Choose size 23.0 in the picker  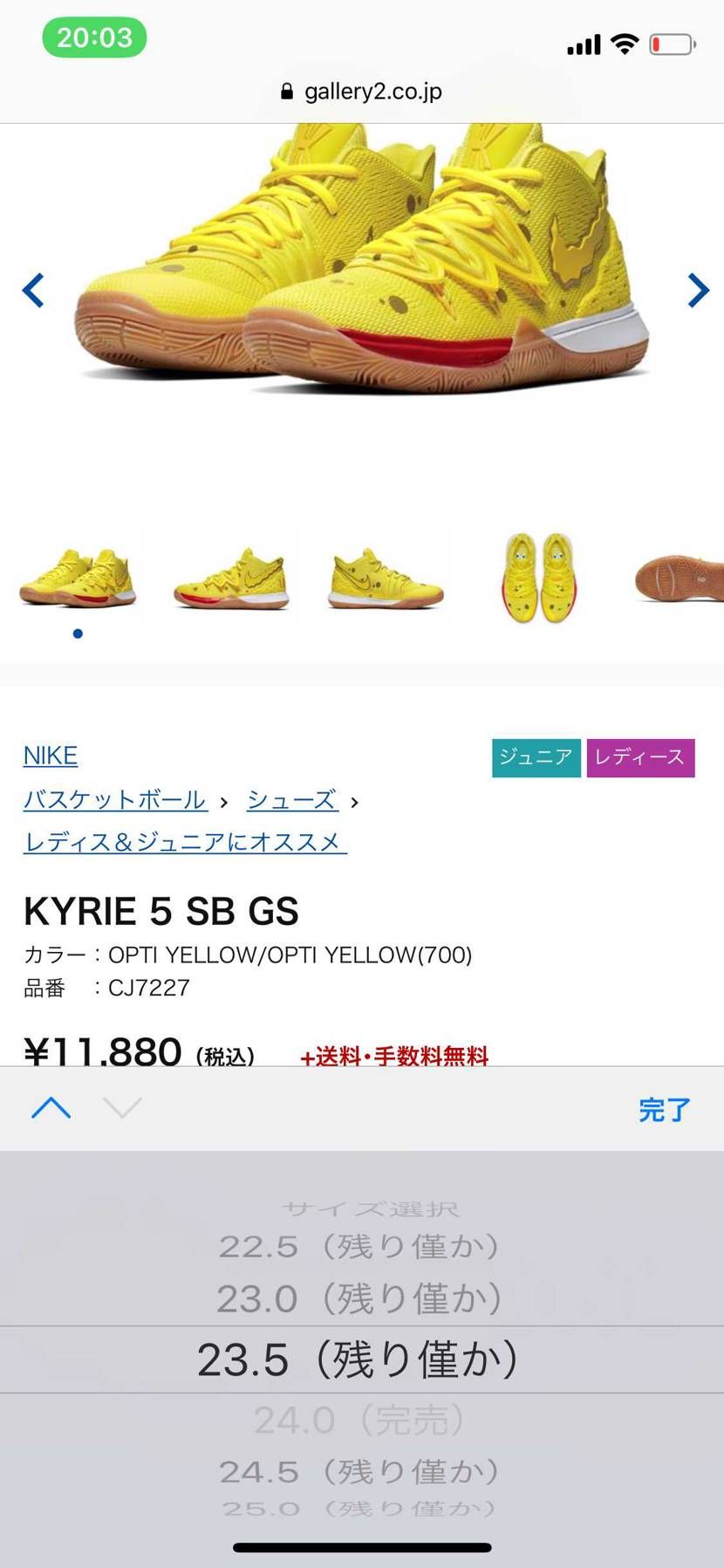point(359,1299)
